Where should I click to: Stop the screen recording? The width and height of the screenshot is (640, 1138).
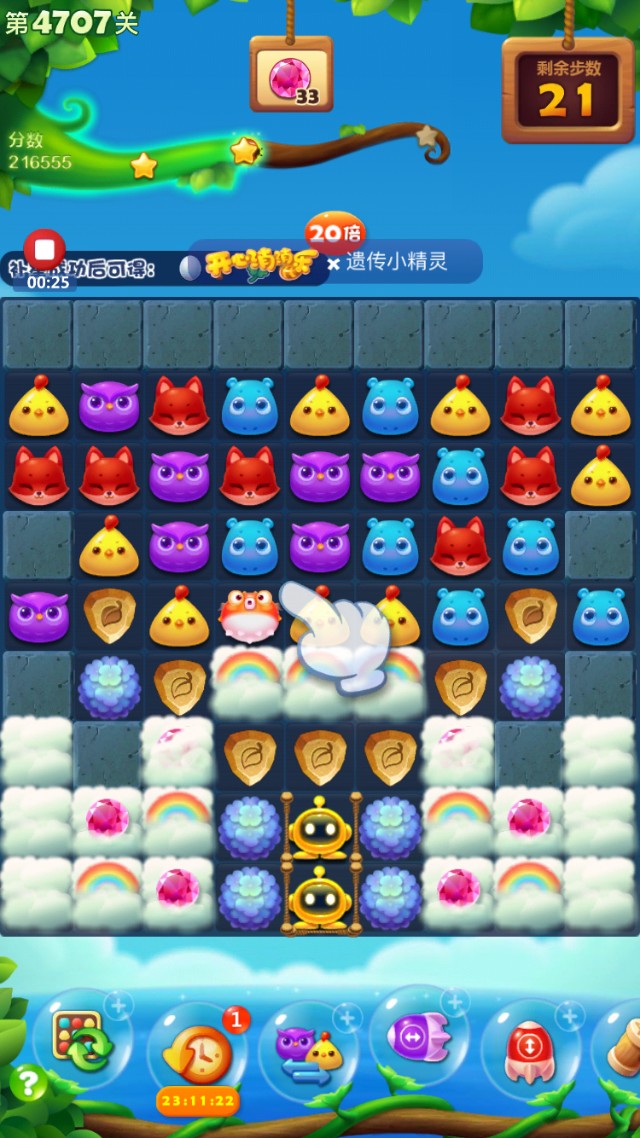[44, 248]
